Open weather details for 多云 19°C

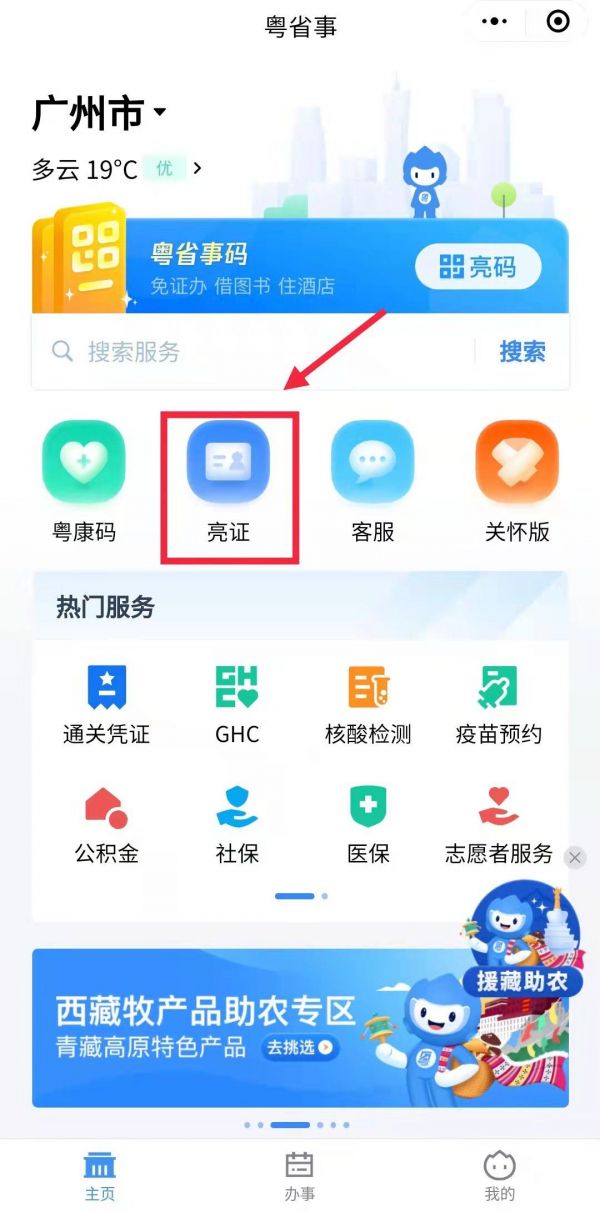[115, 169]
